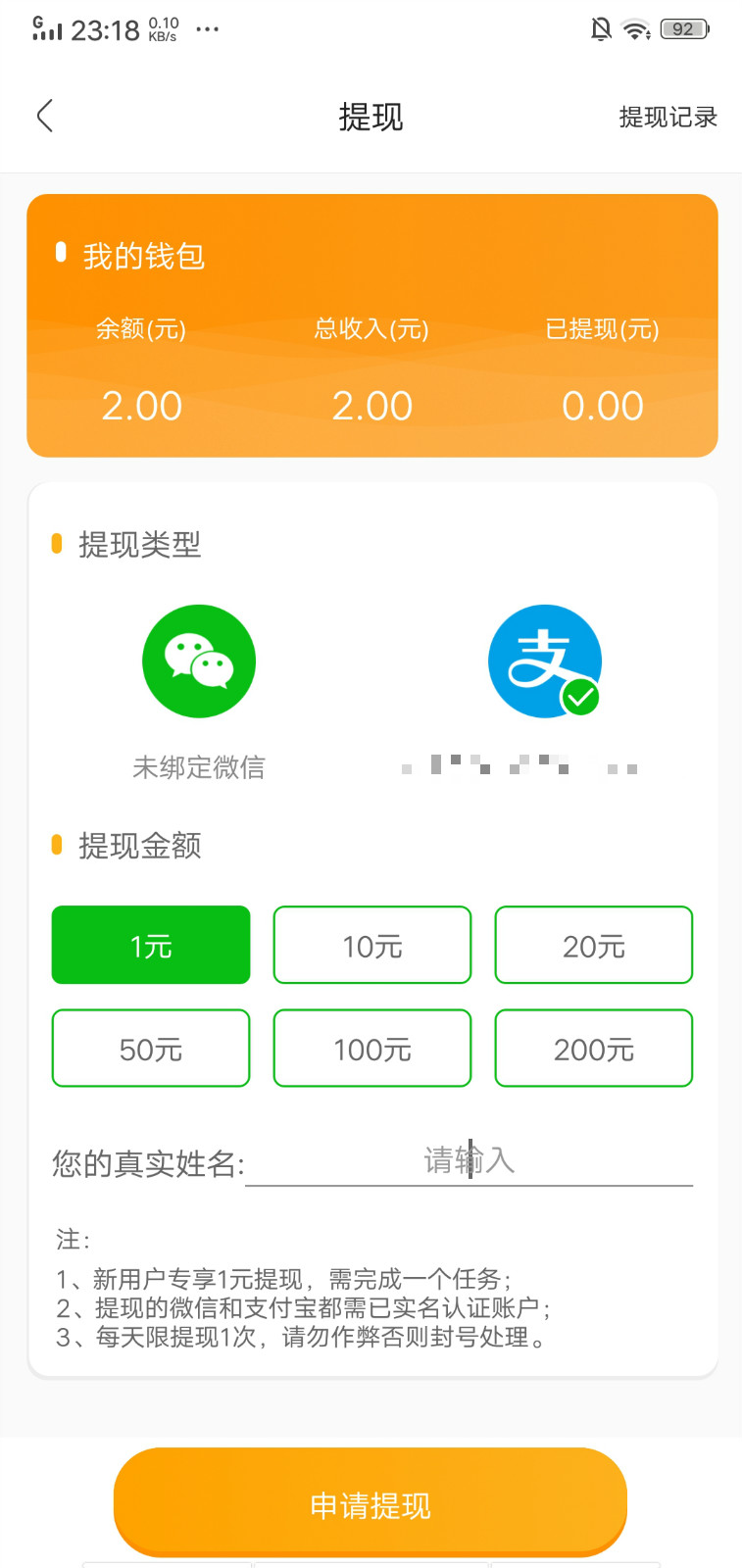Image resolution: width=742 pixels, height=1568 pixels.
Task: Tap the 未绑定微信 bind WeChat label
Action: (199, 767)
